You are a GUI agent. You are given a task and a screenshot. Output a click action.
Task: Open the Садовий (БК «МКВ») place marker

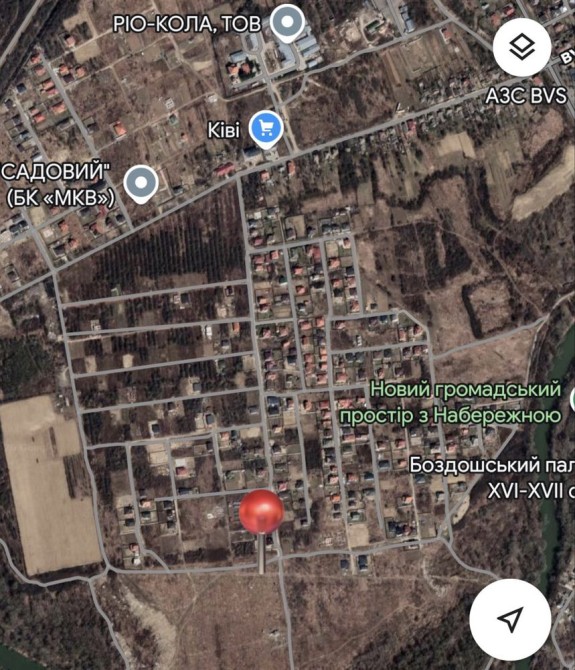[141, 185]
